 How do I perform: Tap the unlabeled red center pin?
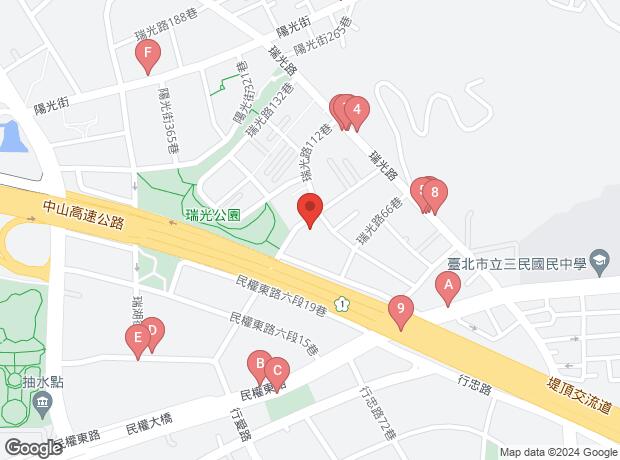pos(310,208)
